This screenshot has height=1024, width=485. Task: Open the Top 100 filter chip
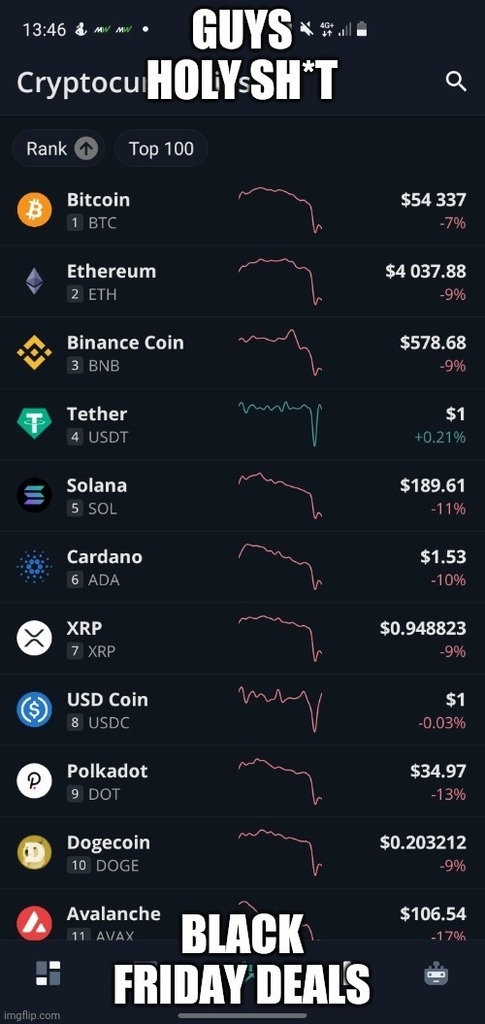[161, 149]
